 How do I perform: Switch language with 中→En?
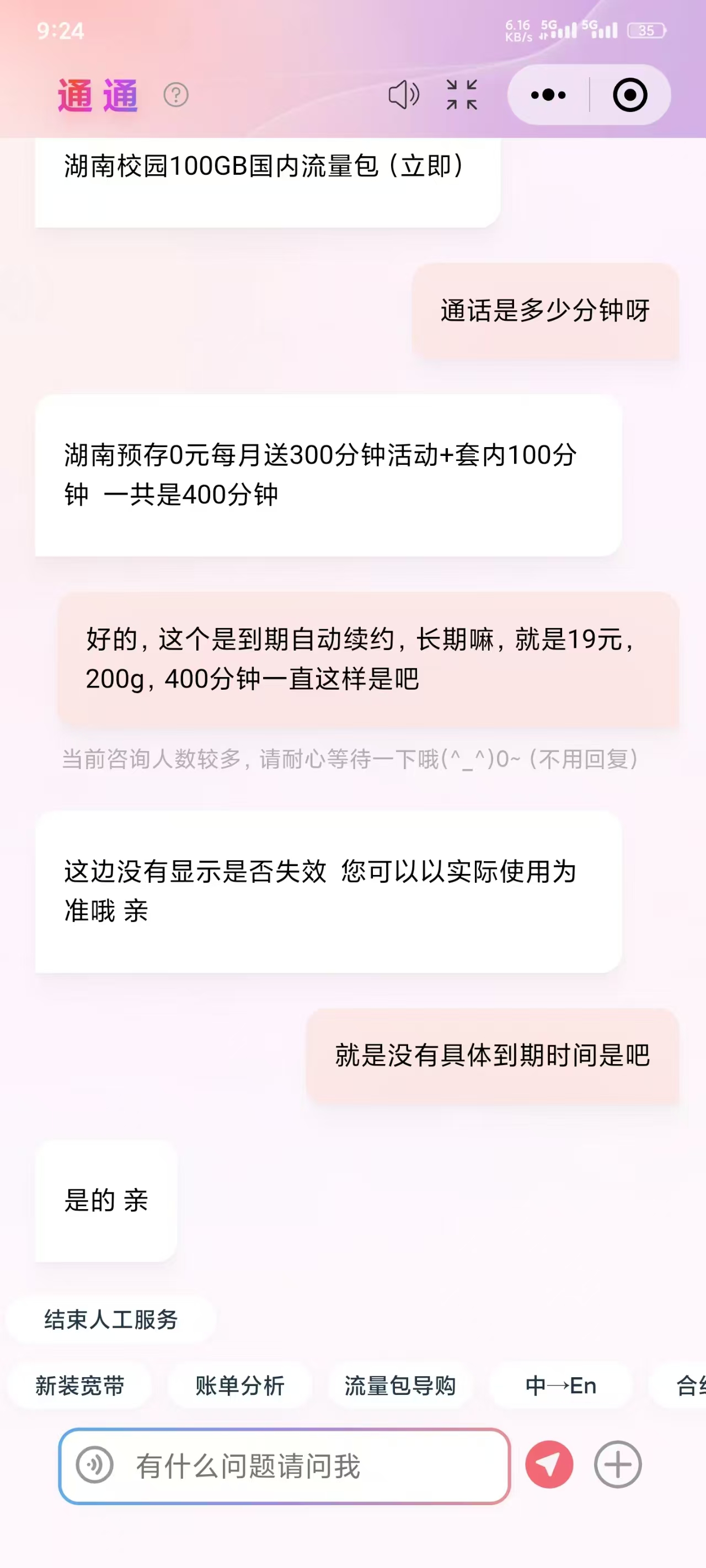click(x=561, y=1386)
